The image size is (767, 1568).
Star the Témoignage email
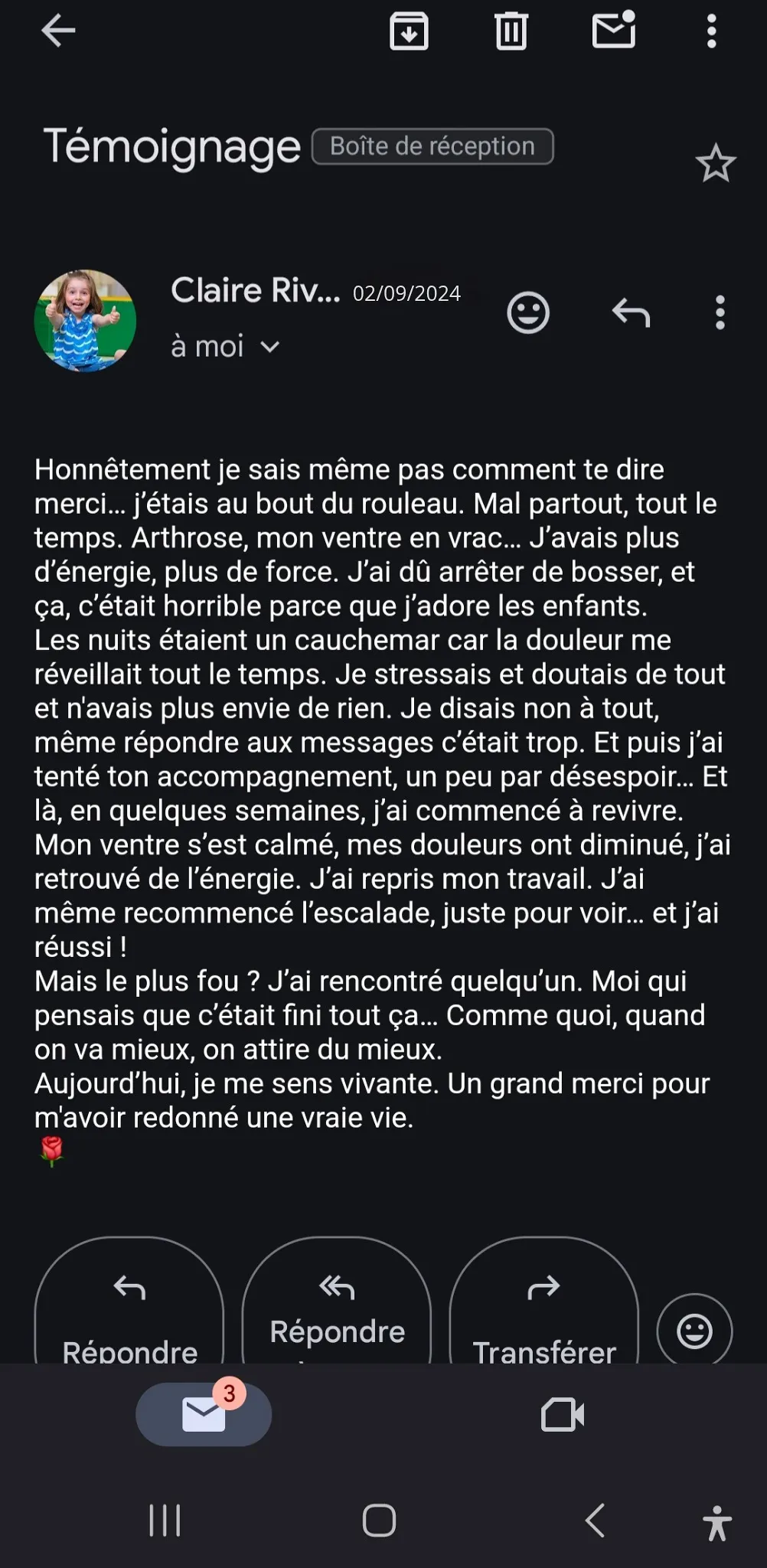click(x=716, y=162)
